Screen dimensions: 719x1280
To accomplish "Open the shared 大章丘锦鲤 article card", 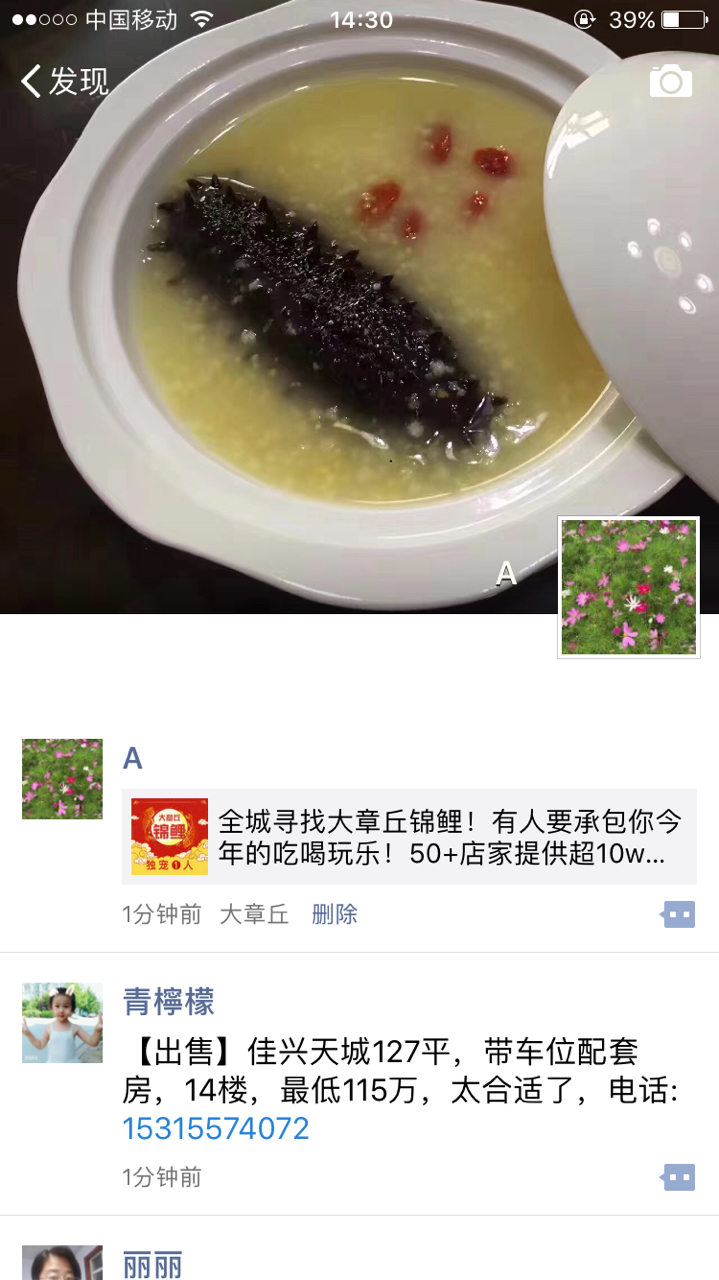I will [409, 837].
